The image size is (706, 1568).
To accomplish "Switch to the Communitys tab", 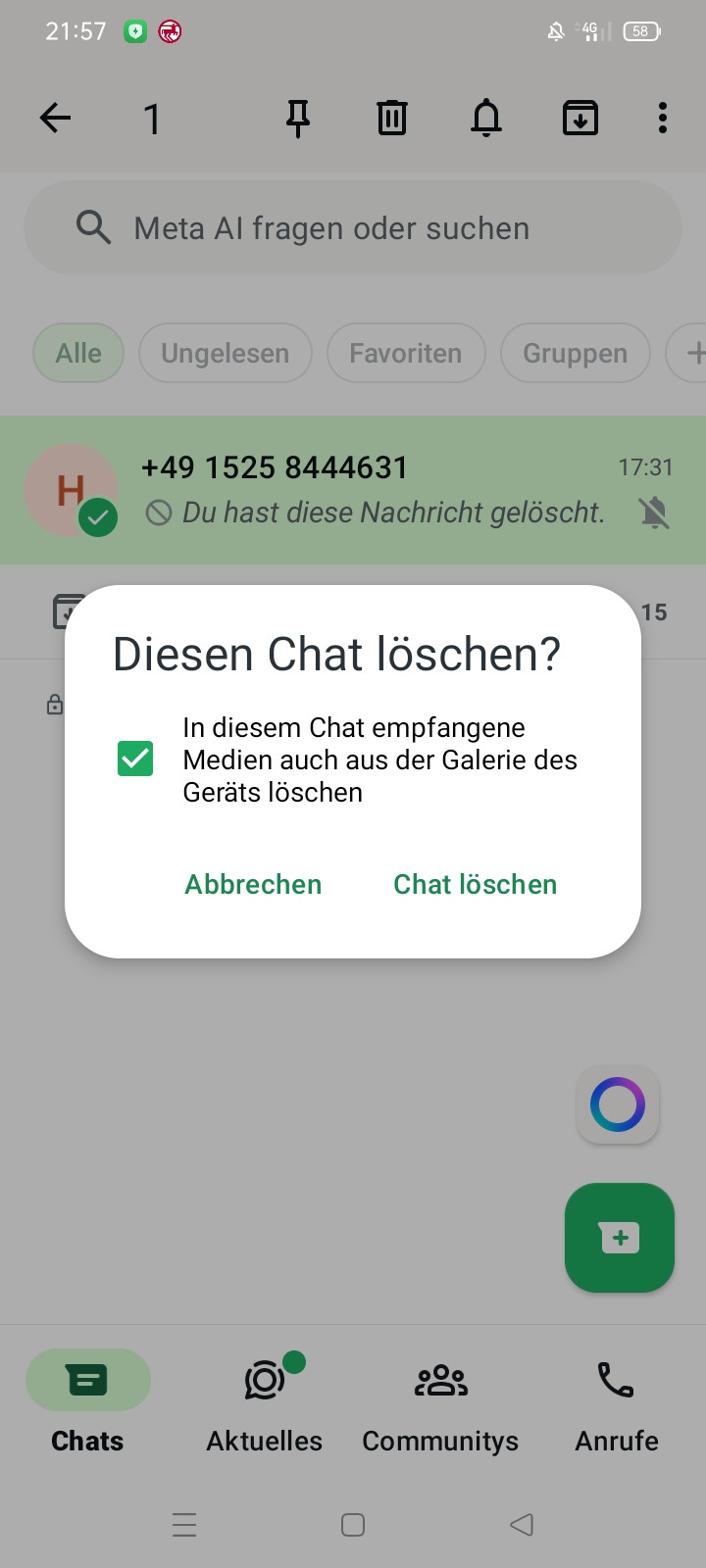I will click(440, 1402).
